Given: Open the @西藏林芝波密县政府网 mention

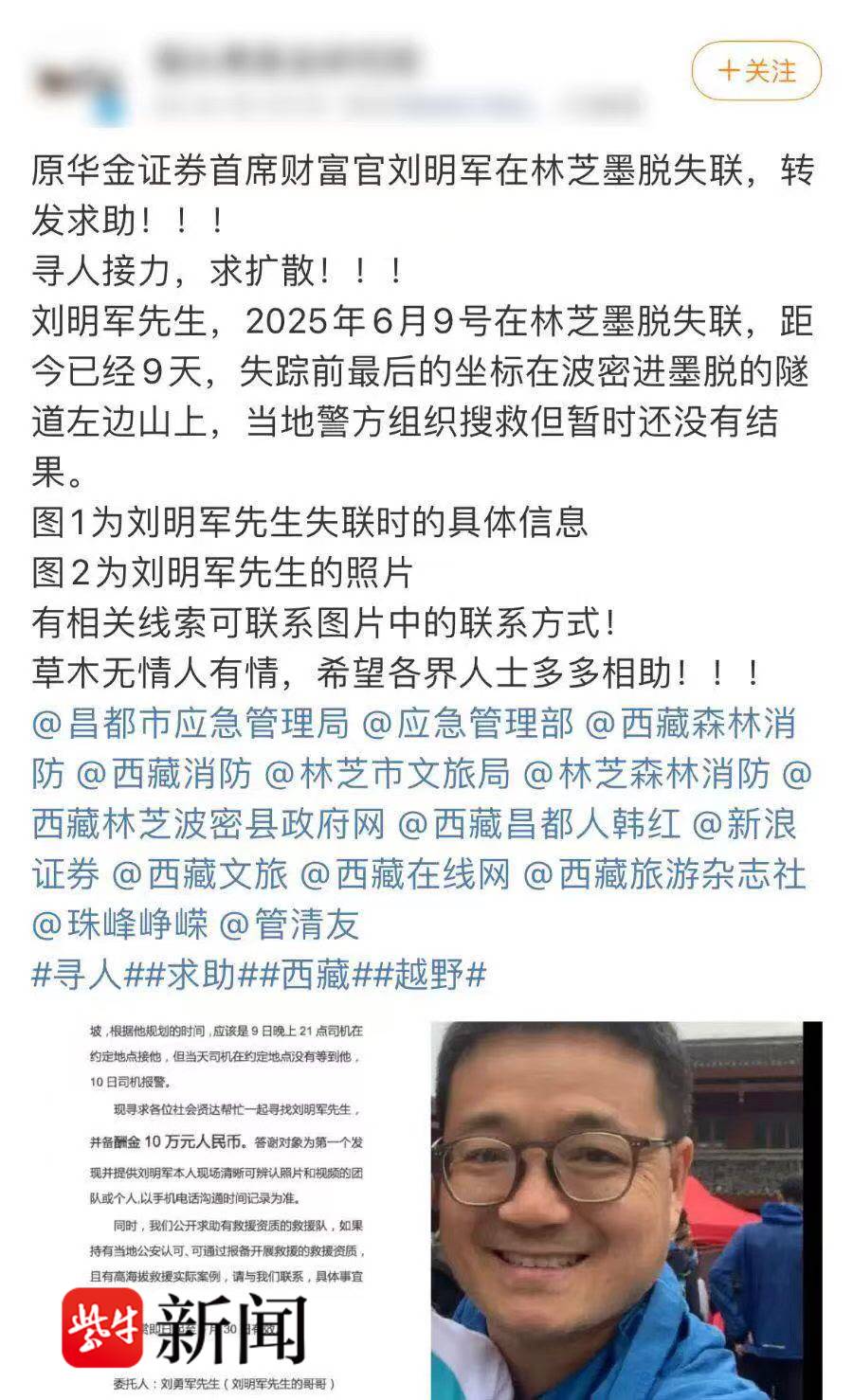Looking at the screenshot, I should [209, 824].
